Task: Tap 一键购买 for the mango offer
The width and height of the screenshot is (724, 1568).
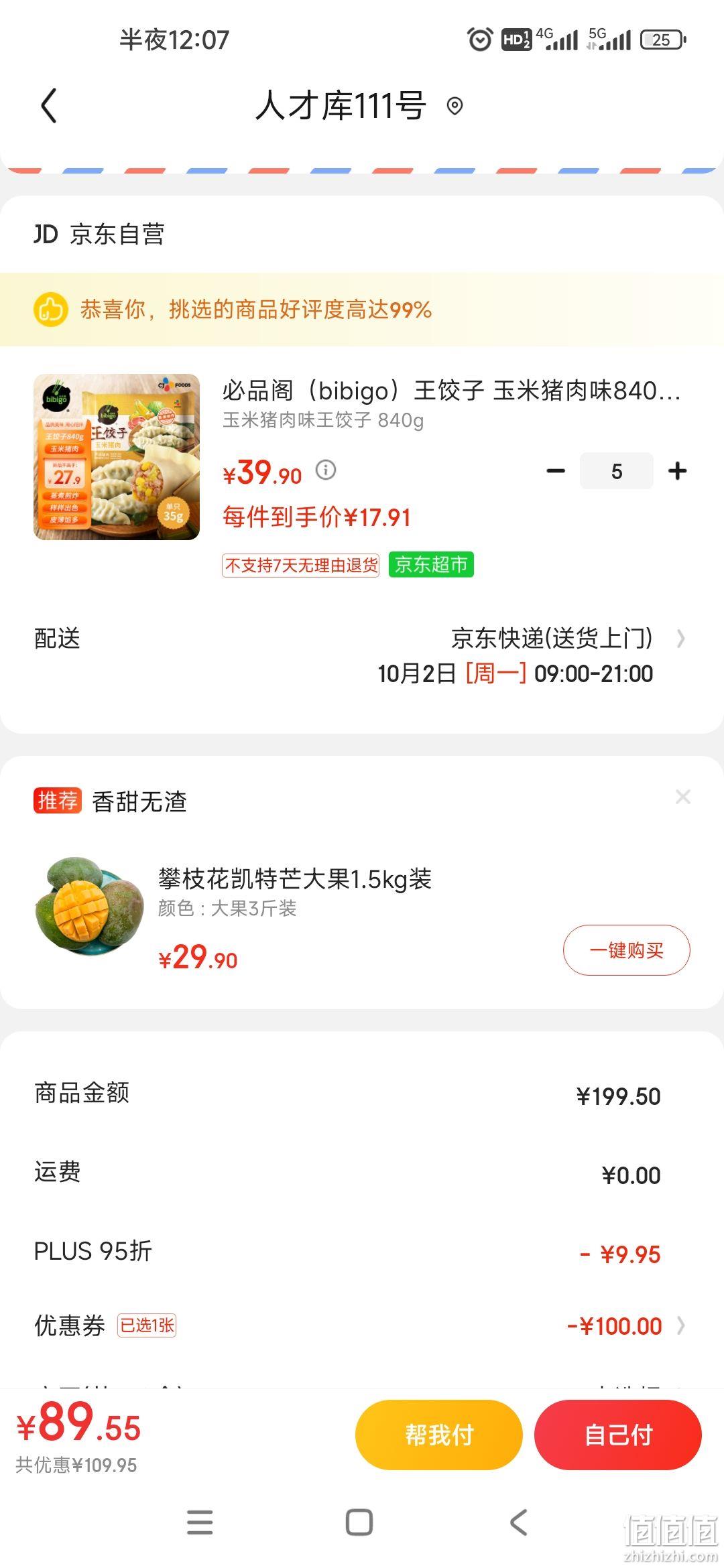Action: [x=626, y=950]
